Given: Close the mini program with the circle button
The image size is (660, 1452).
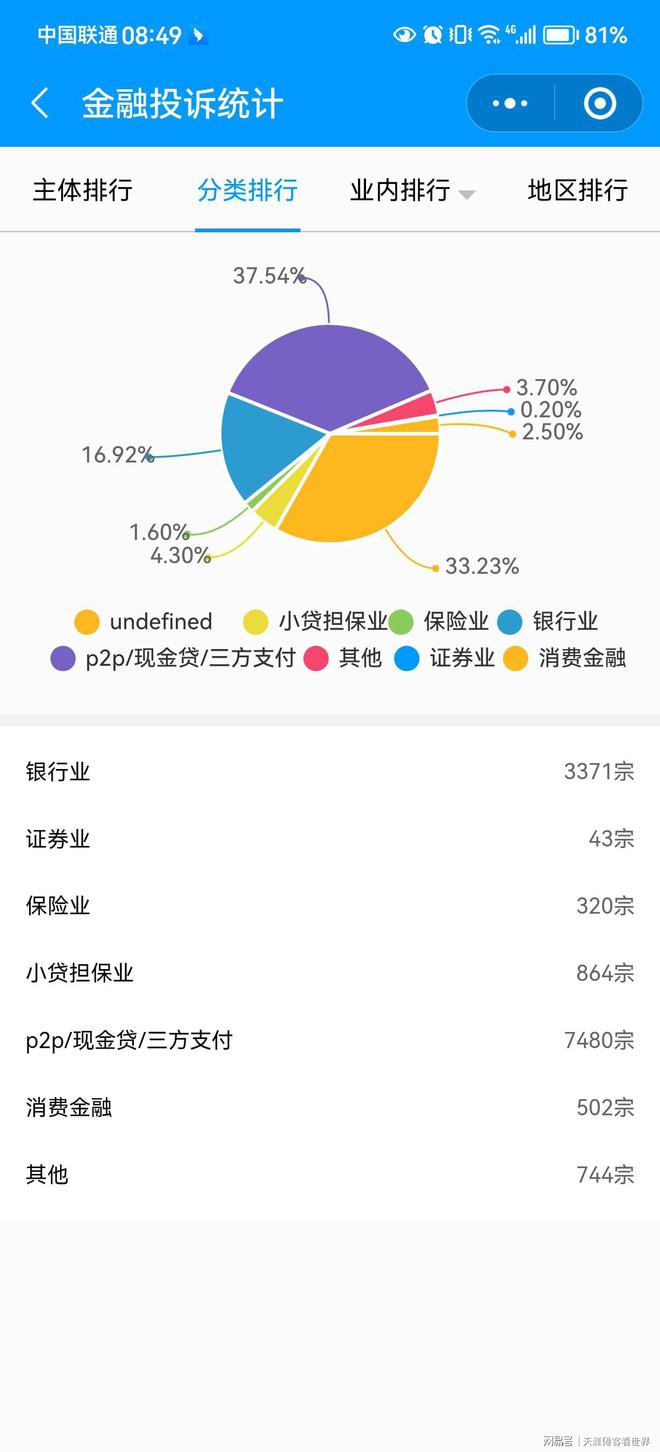Looking at the screenshot, I should [x=599, y=103].
